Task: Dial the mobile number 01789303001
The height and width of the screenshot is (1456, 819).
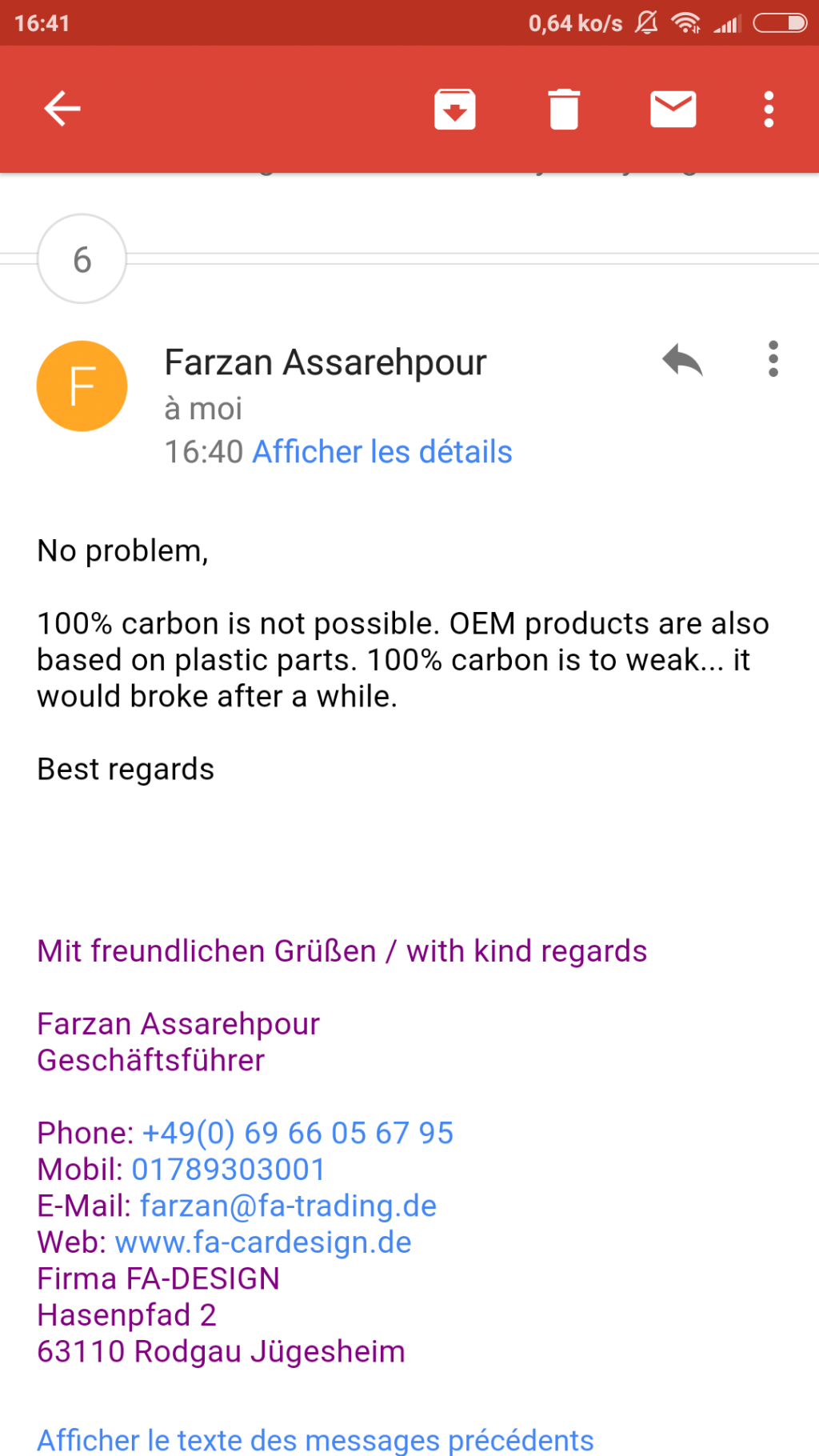Action: pos(229,1170)
